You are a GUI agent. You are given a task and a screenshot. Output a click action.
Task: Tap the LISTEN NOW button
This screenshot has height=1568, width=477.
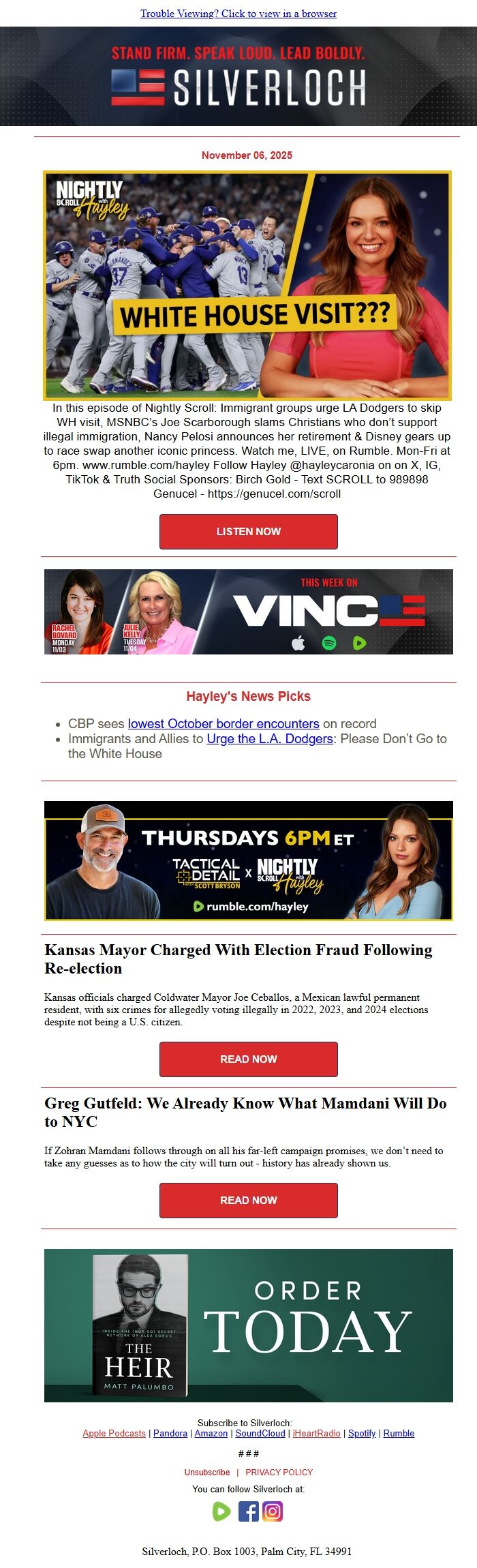click(248, 532)
